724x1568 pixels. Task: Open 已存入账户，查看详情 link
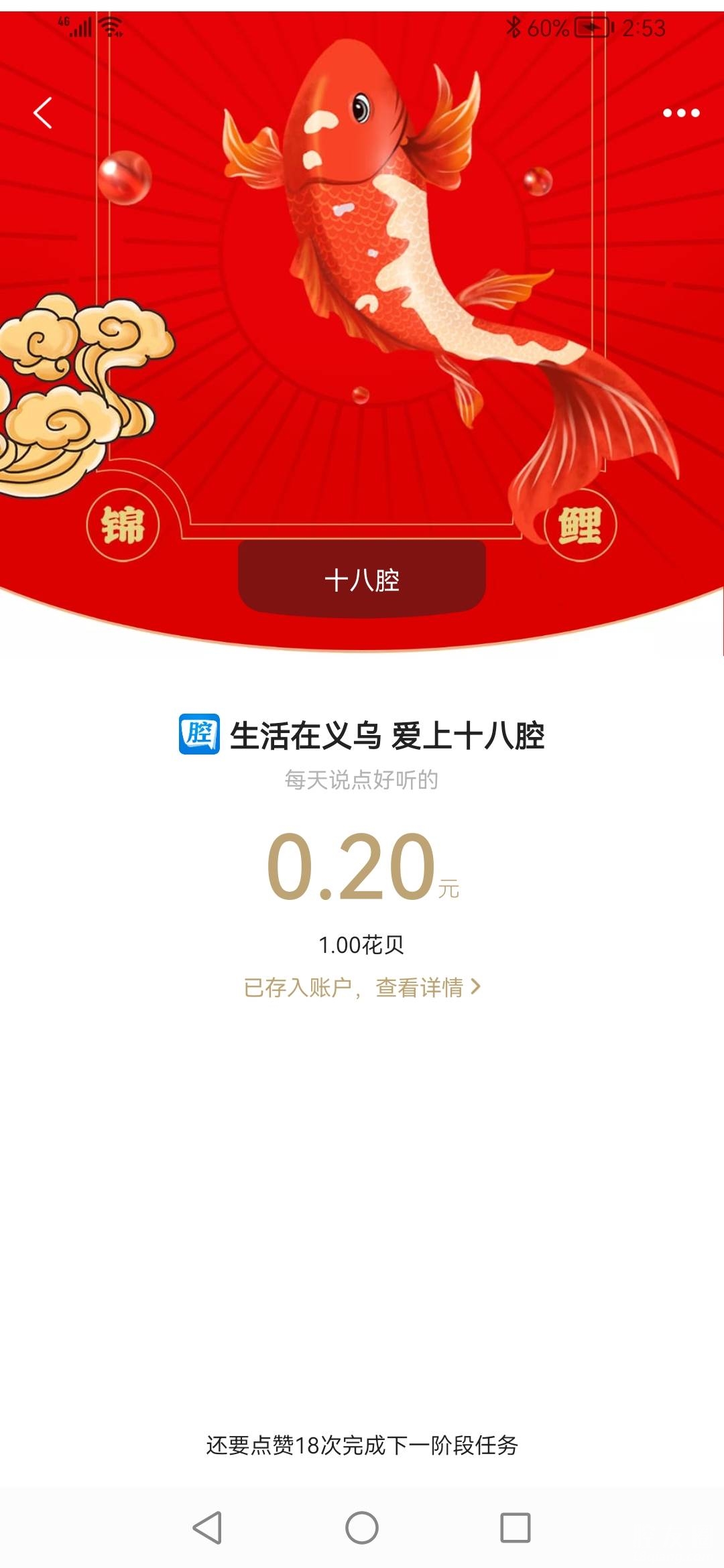tap(362, 987)
